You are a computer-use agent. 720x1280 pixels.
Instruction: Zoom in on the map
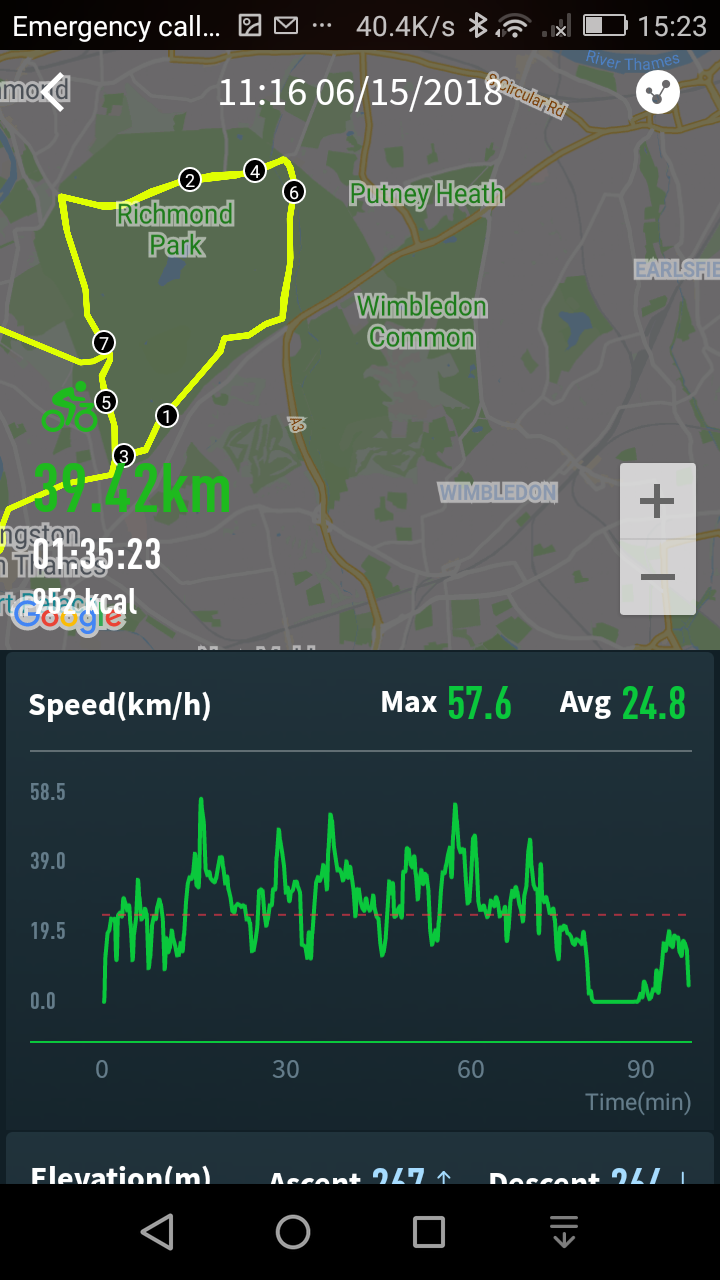click(x=657, y=501)
